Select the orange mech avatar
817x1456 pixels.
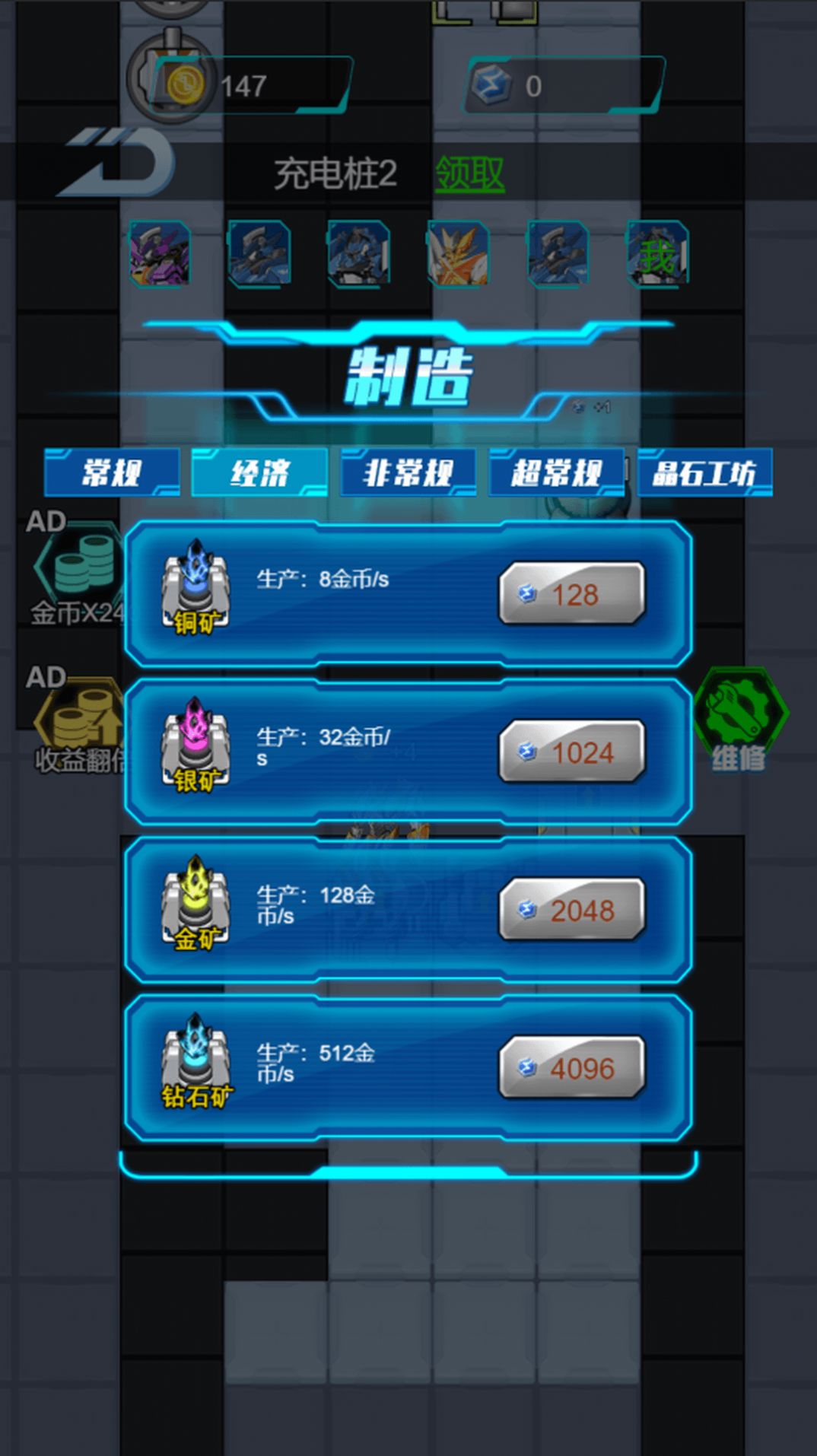[x=458, y=253]
